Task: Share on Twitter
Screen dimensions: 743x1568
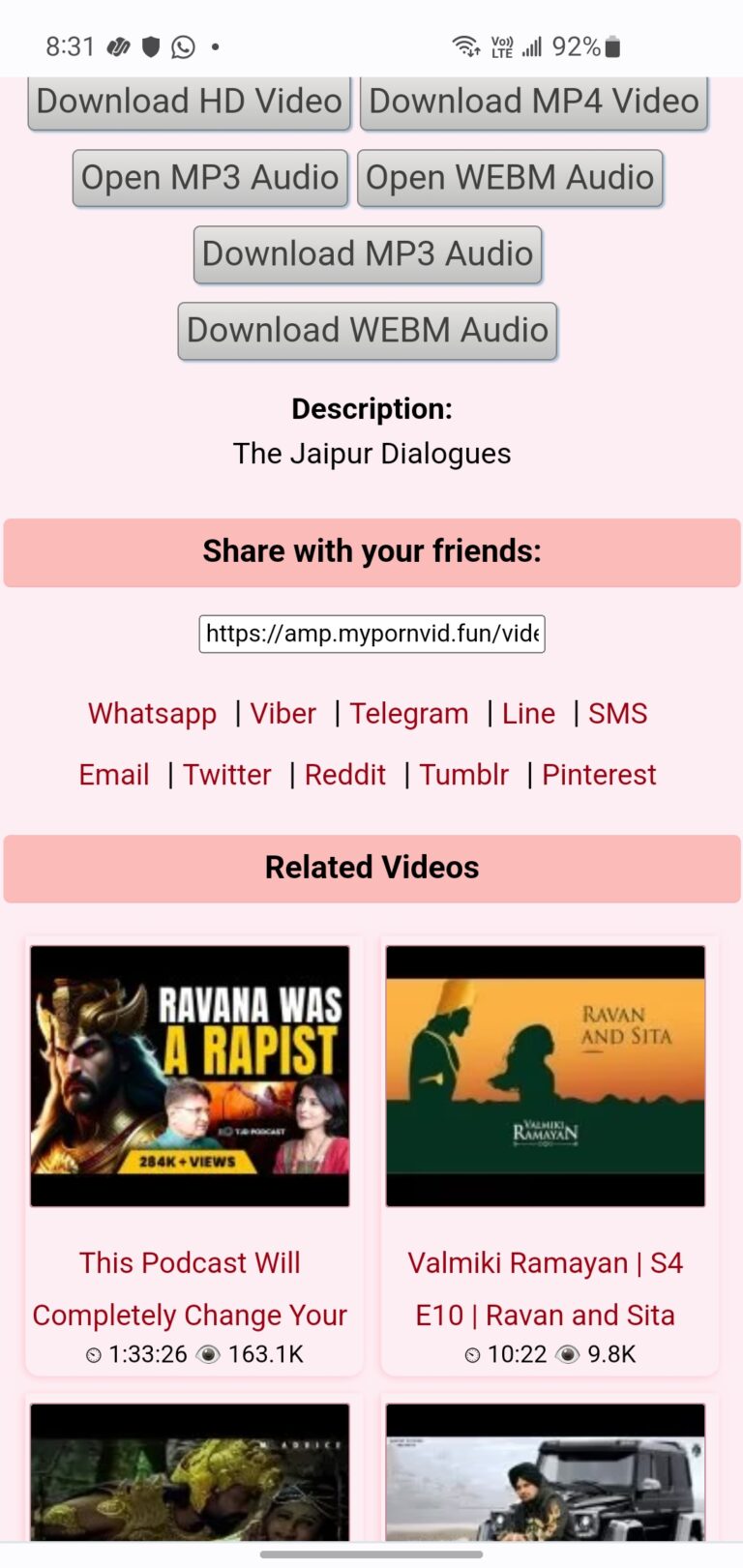Action: [227, 775]
